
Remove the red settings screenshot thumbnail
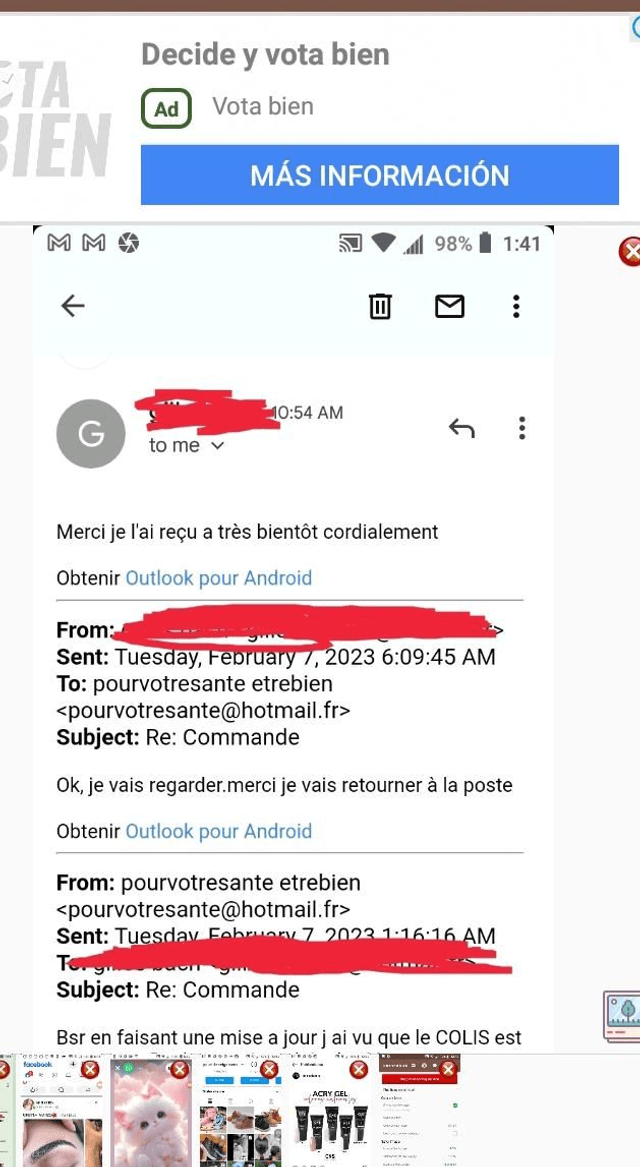pos(448,1070)
